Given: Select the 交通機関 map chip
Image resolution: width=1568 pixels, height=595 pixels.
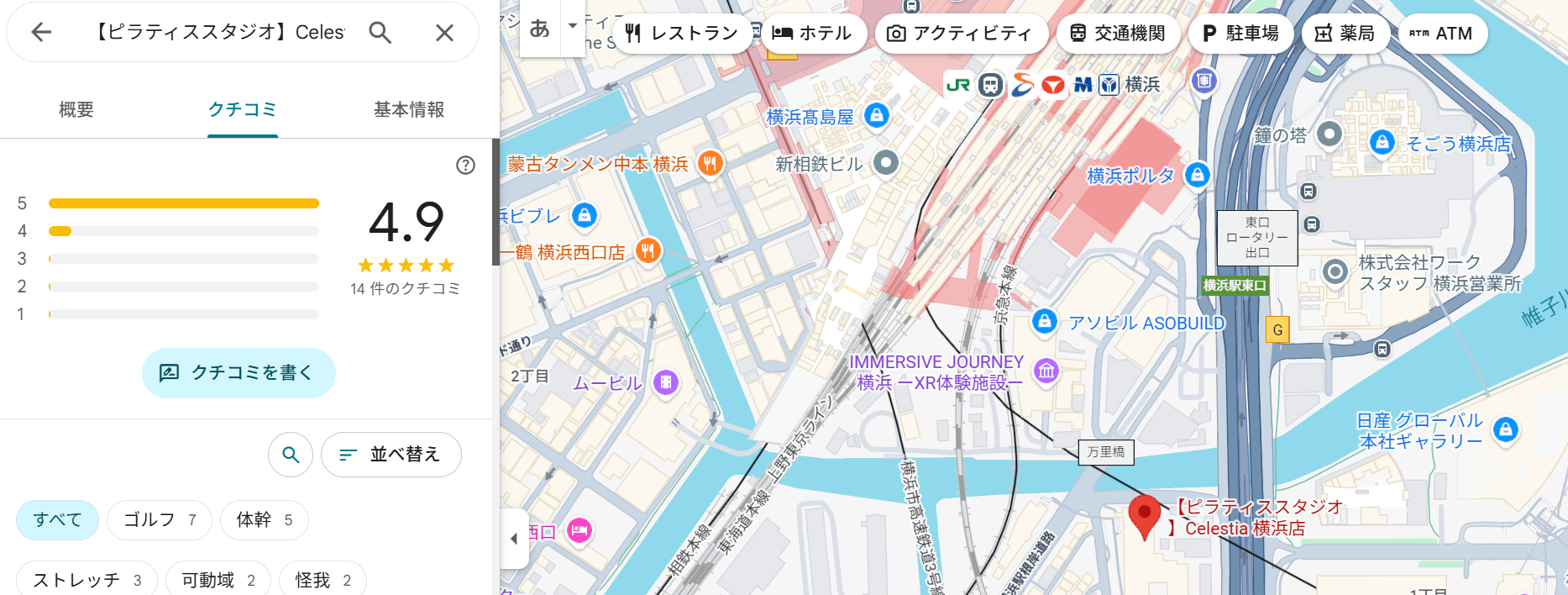Looking at the screenshot, I should coord(1118,34).
